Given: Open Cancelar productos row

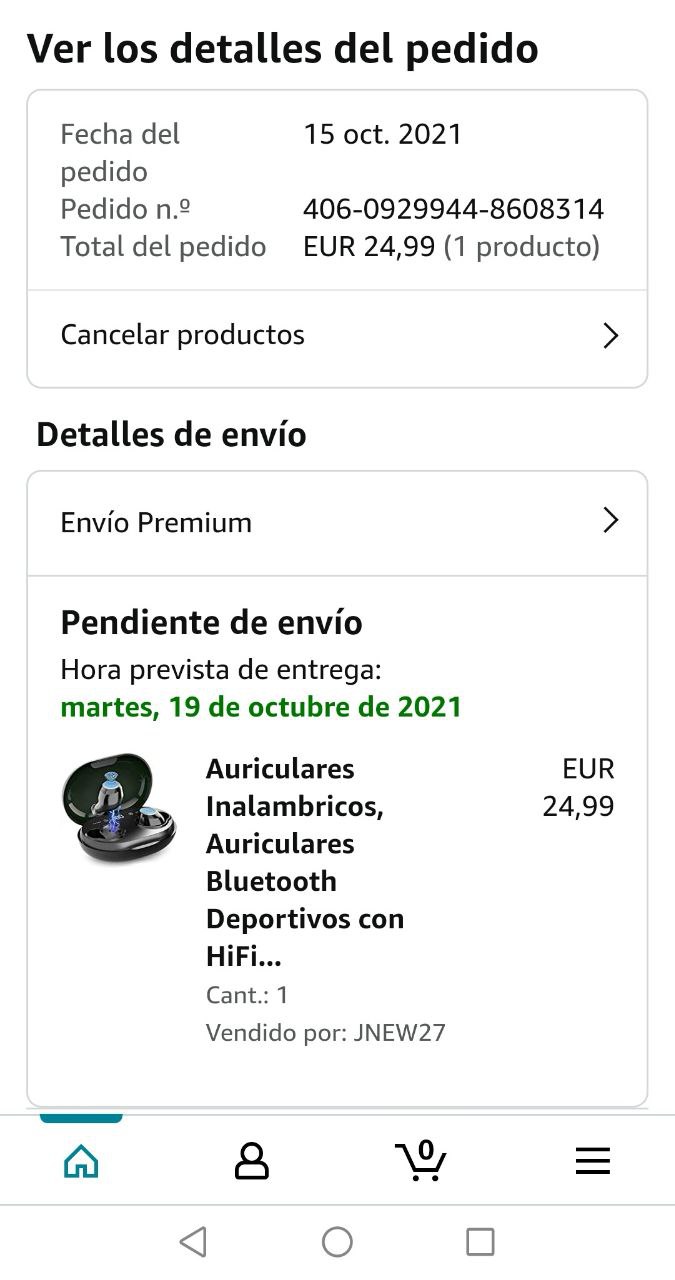Looking at the screenshot, I should point(337,335).
